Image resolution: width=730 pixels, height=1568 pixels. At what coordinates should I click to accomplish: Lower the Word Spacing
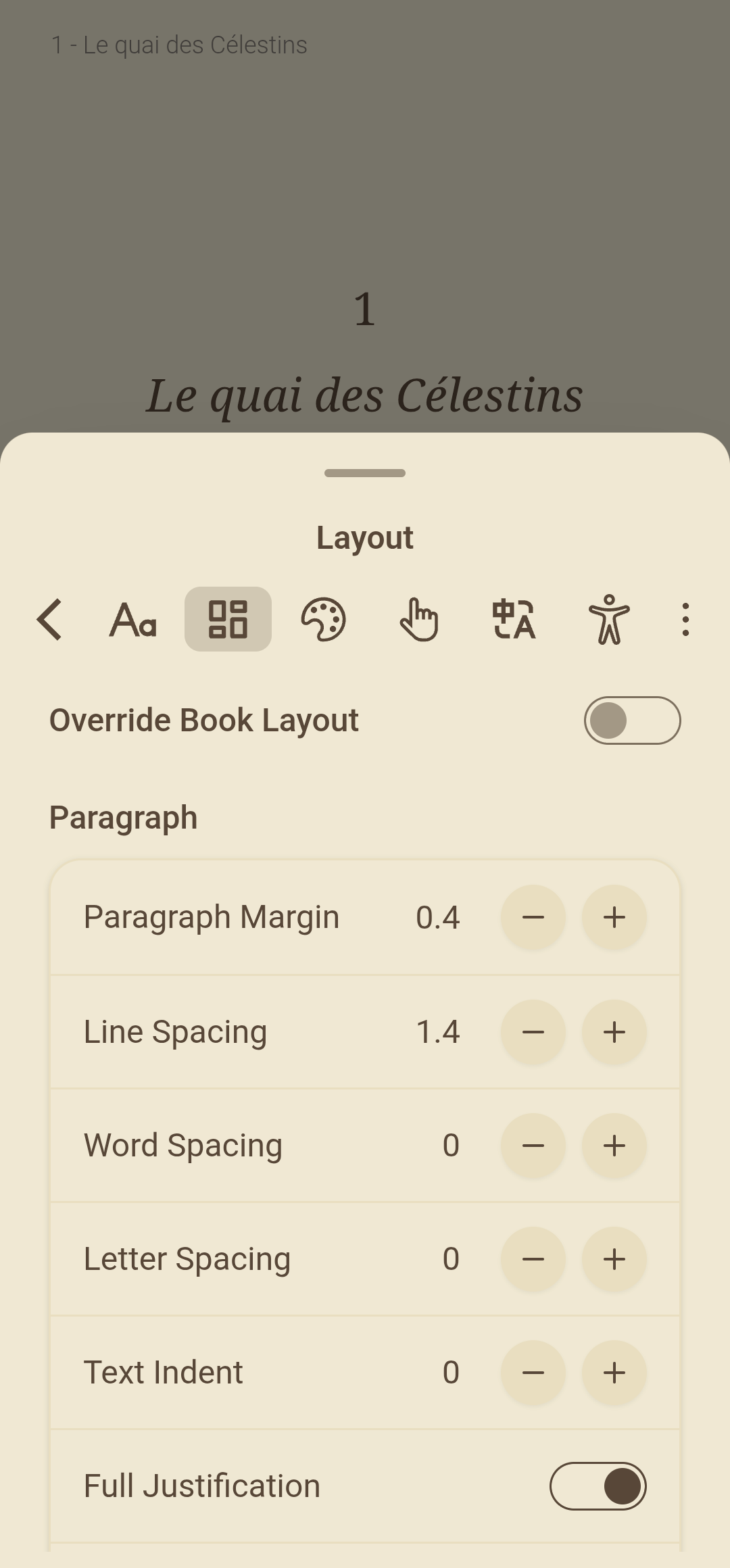tap(533, 1146)
